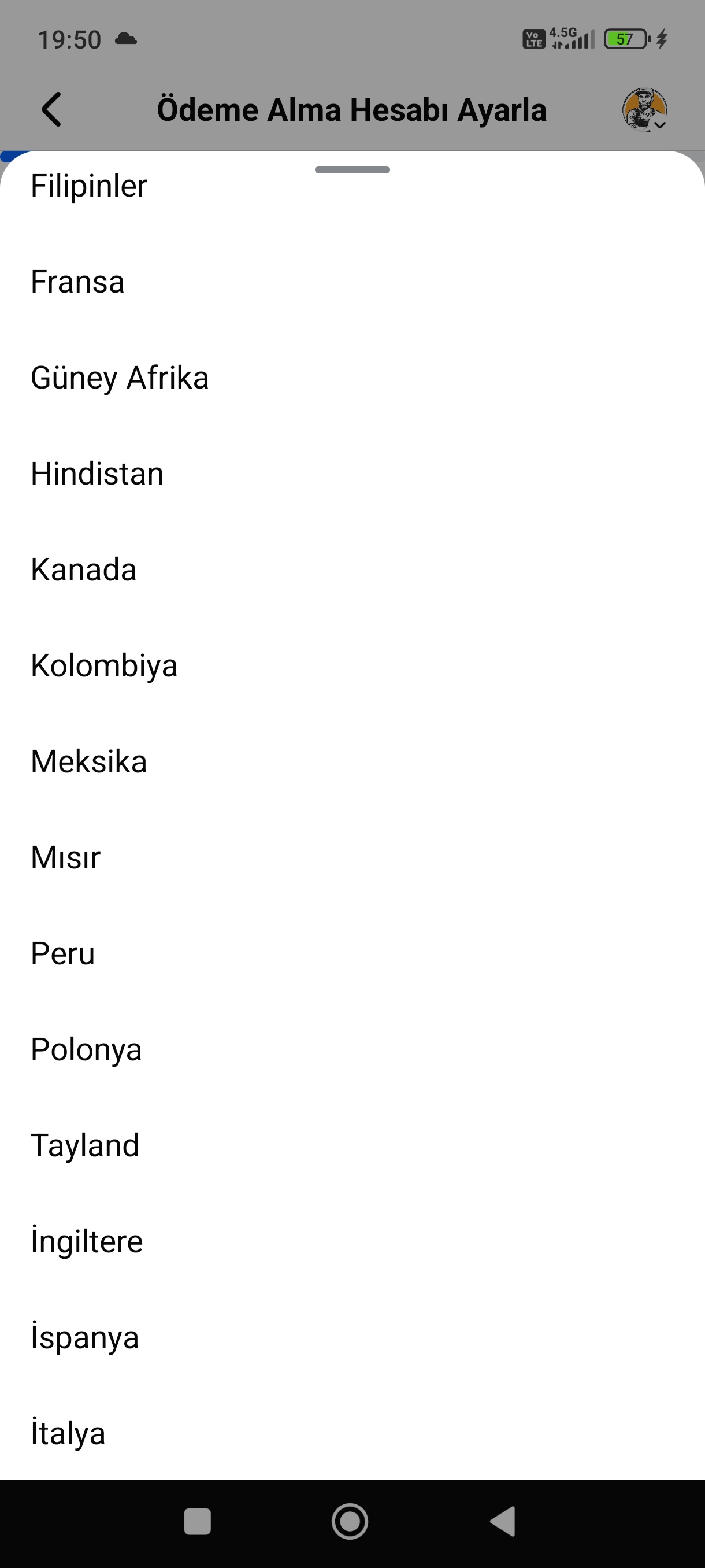Screen dimensions: 705x1568
Task: Tap Tayland in the list
Action: pos(352,1145)
